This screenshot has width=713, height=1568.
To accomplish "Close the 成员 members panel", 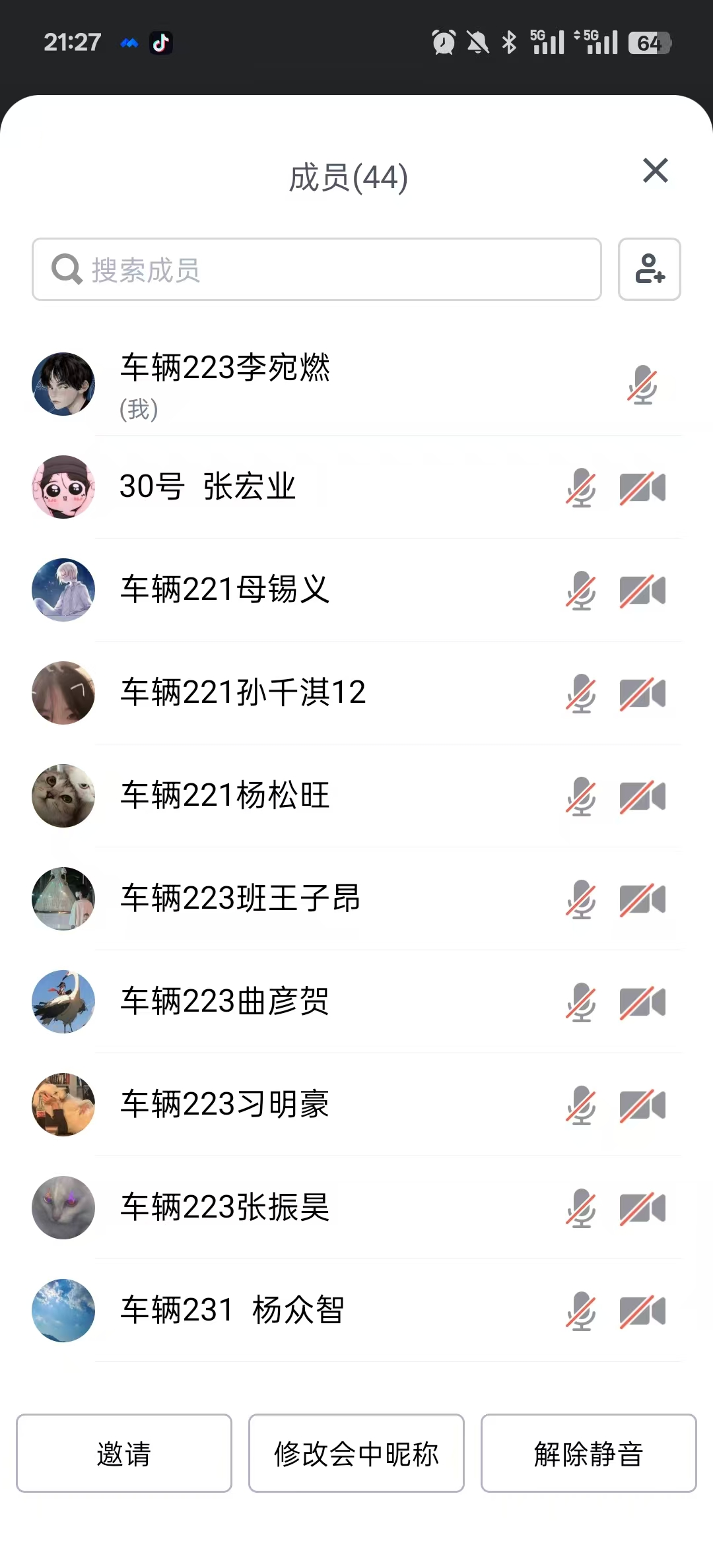I will click(x=655, y=171).
